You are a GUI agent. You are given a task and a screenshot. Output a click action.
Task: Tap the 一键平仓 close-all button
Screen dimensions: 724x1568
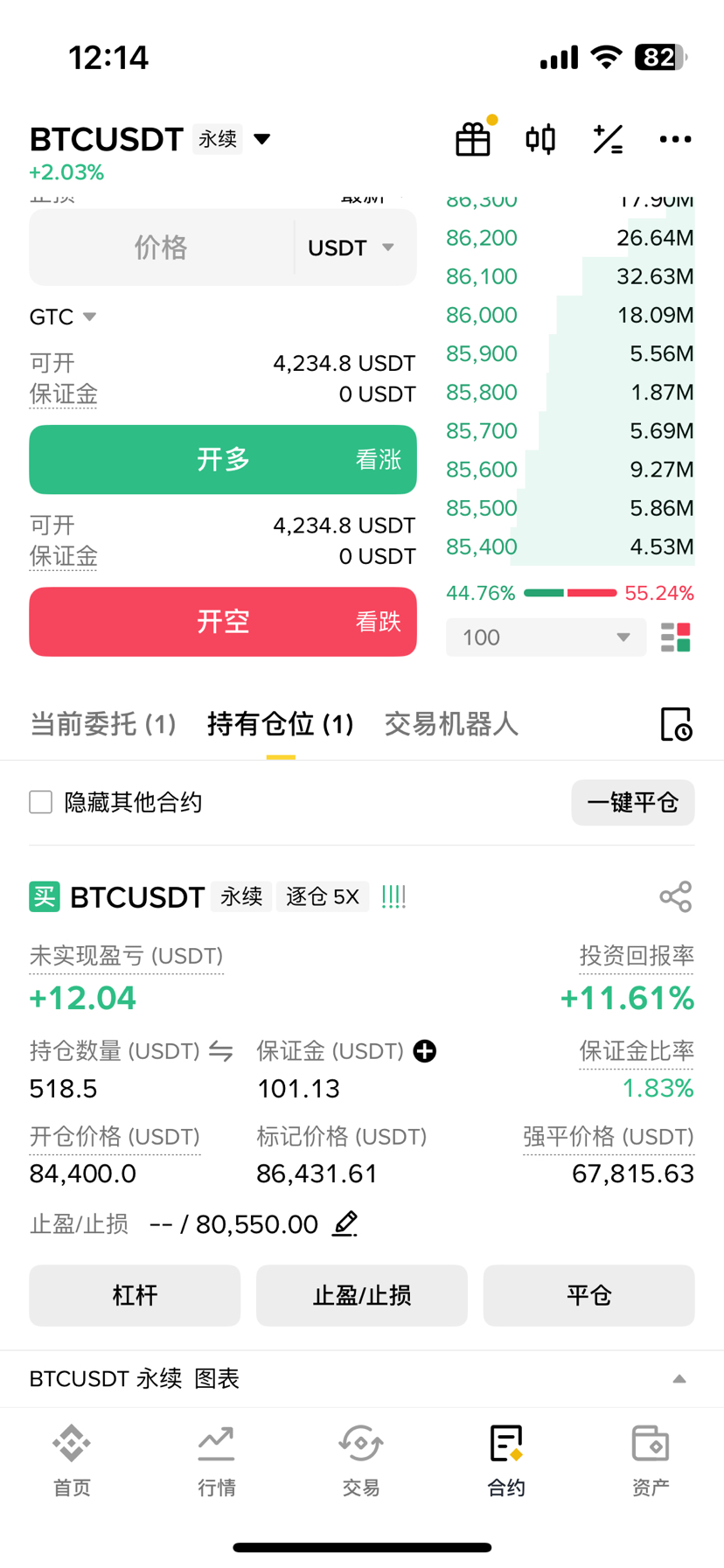click(632, 802)
